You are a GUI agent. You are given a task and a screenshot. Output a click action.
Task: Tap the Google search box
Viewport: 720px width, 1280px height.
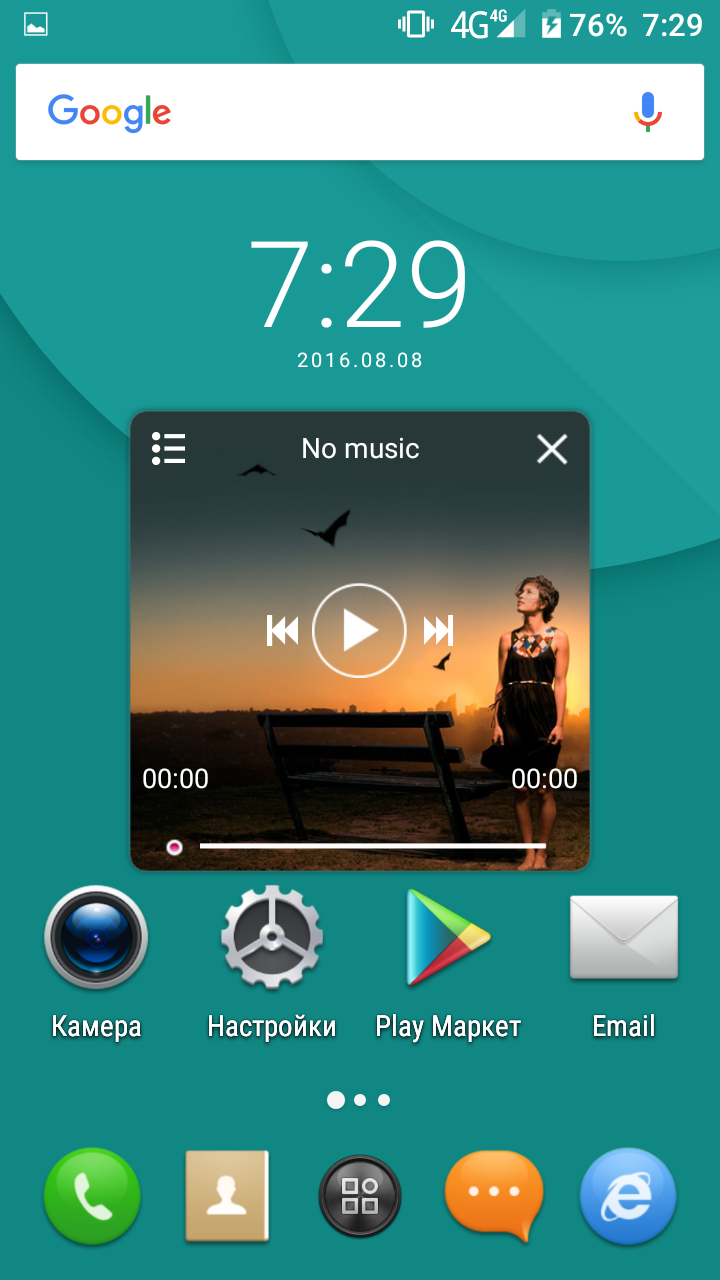coord(360,112)
